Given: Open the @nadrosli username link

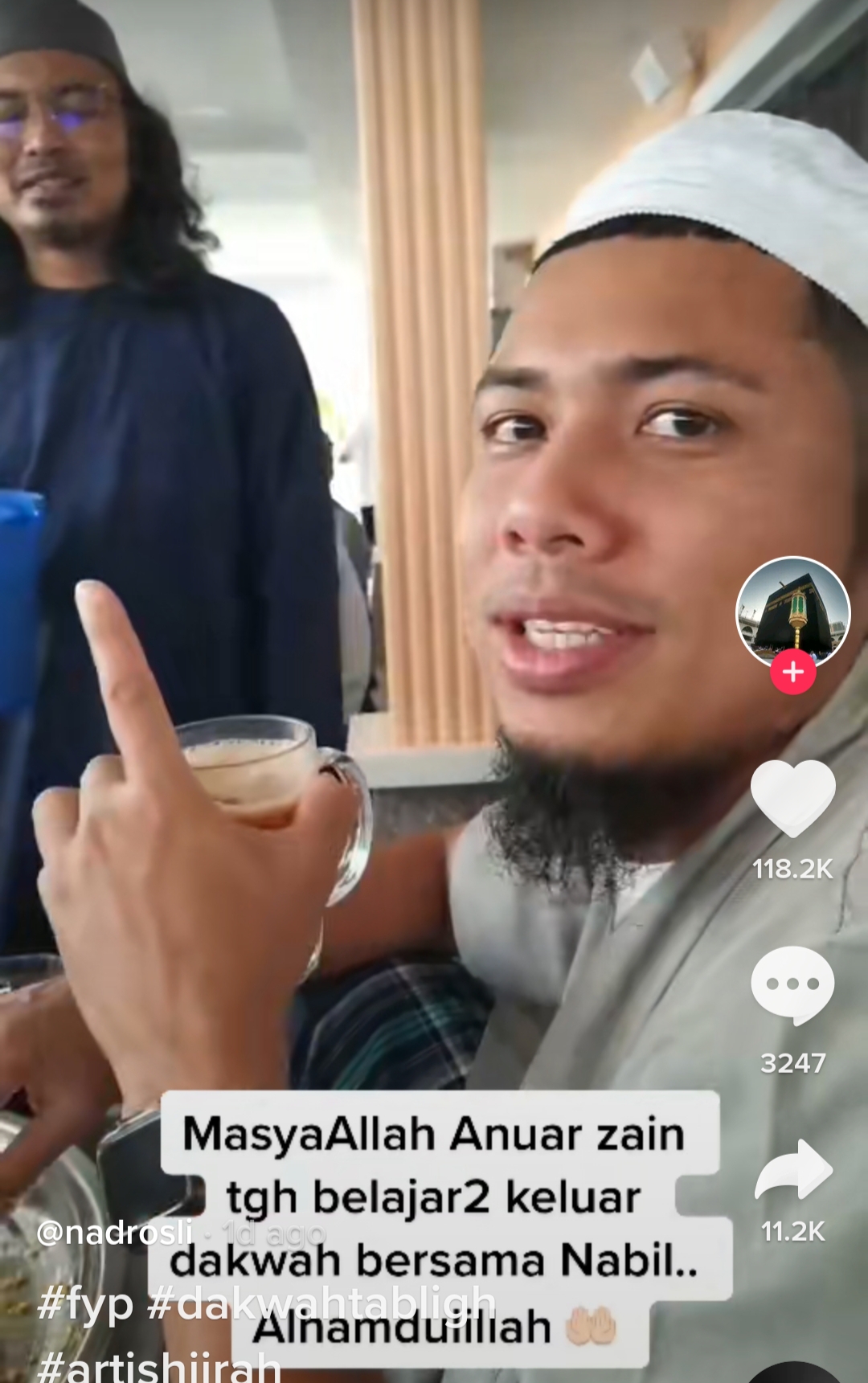Looking at the screenshot, I should 115,1232.
